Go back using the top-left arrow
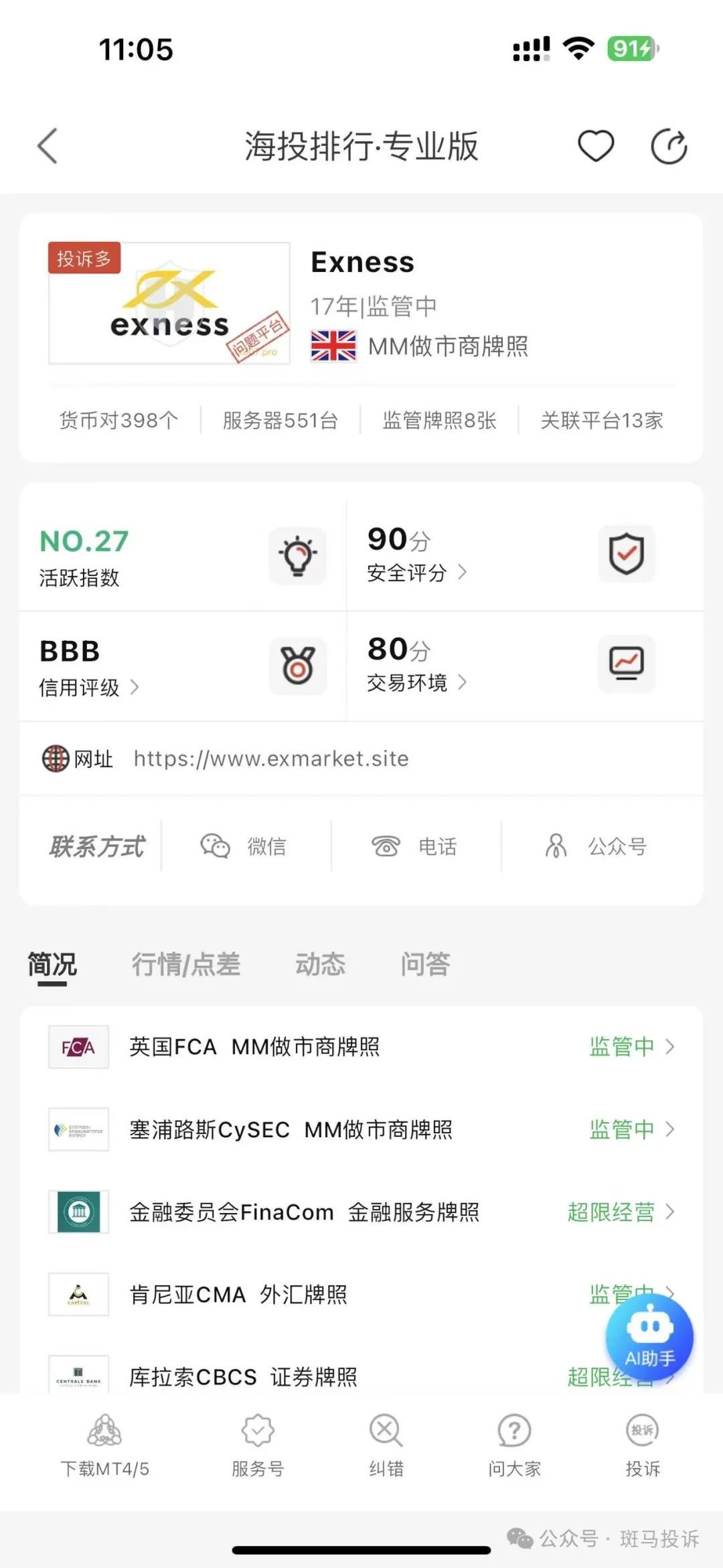This screenshot has height=1568, width=723. click(x=48, y=146)
